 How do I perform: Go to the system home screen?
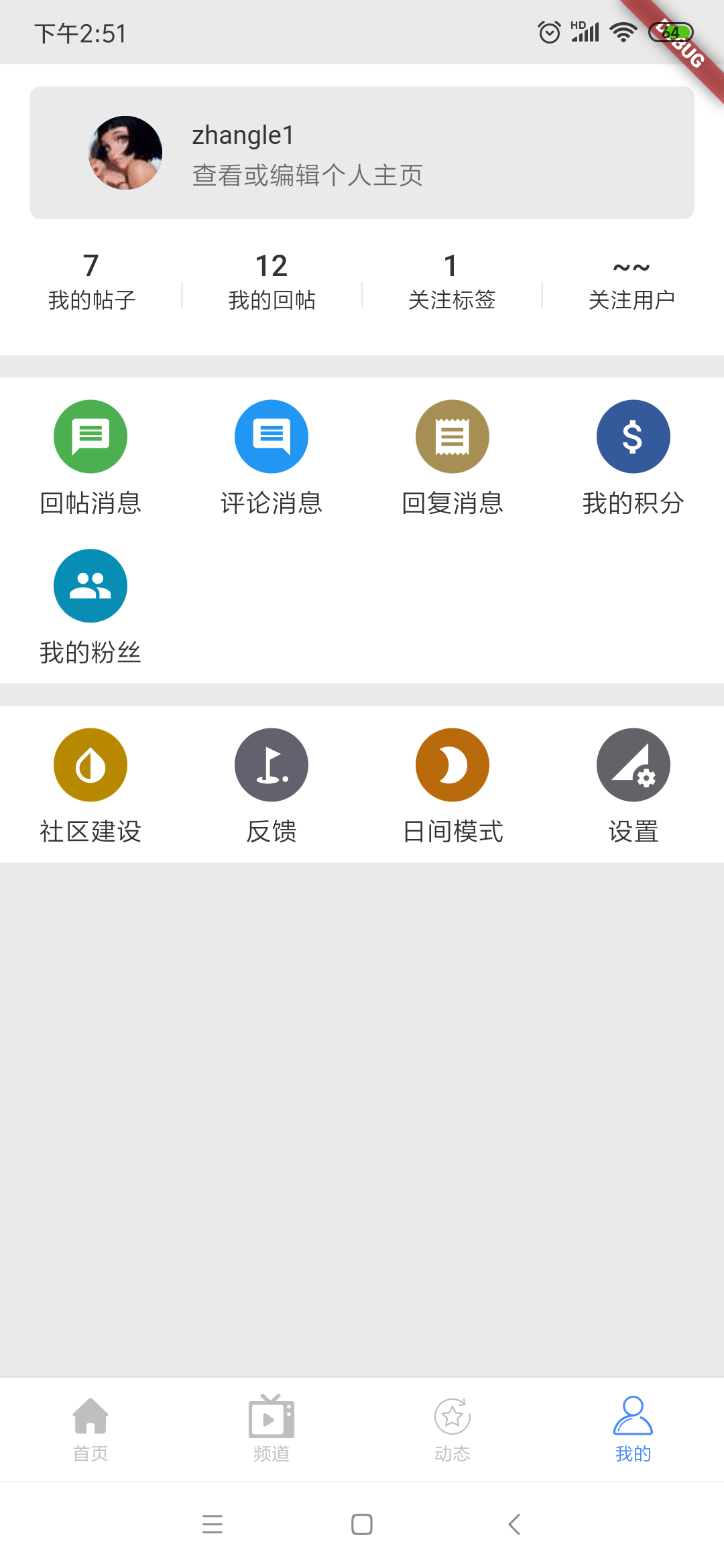point(362,1524)
